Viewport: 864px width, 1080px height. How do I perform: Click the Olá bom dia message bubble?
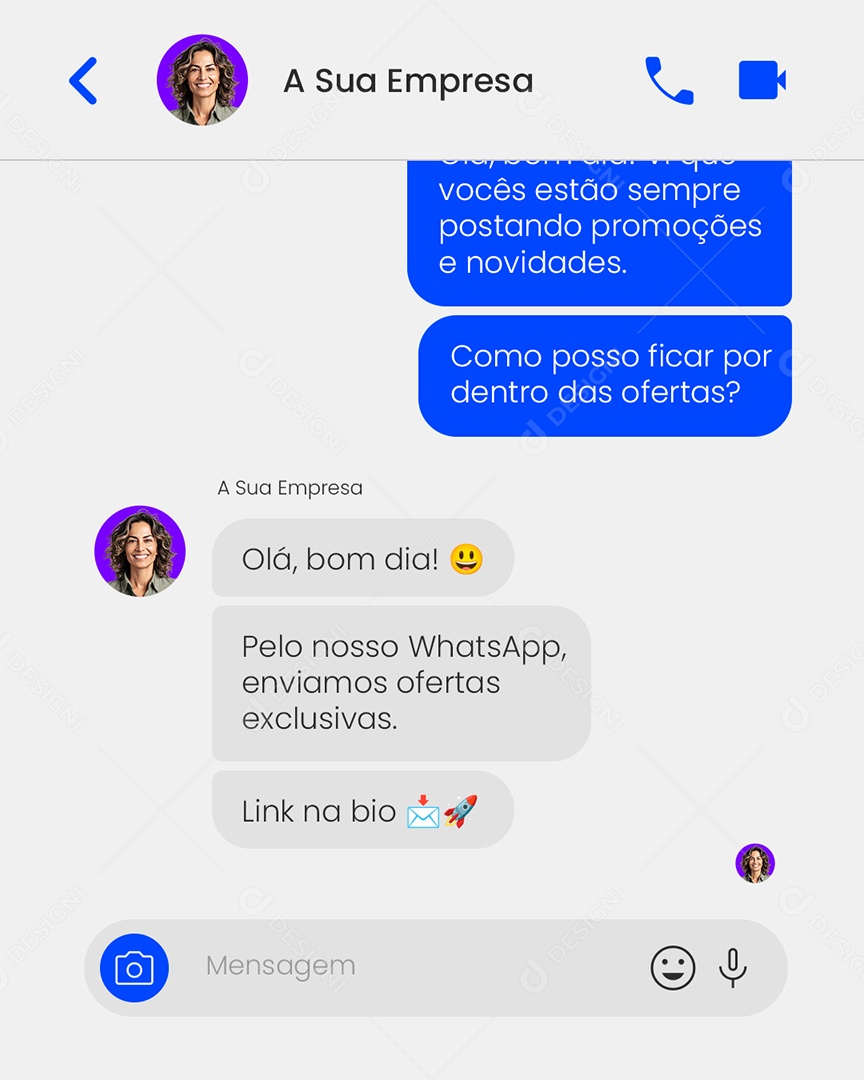coord(362,558)
